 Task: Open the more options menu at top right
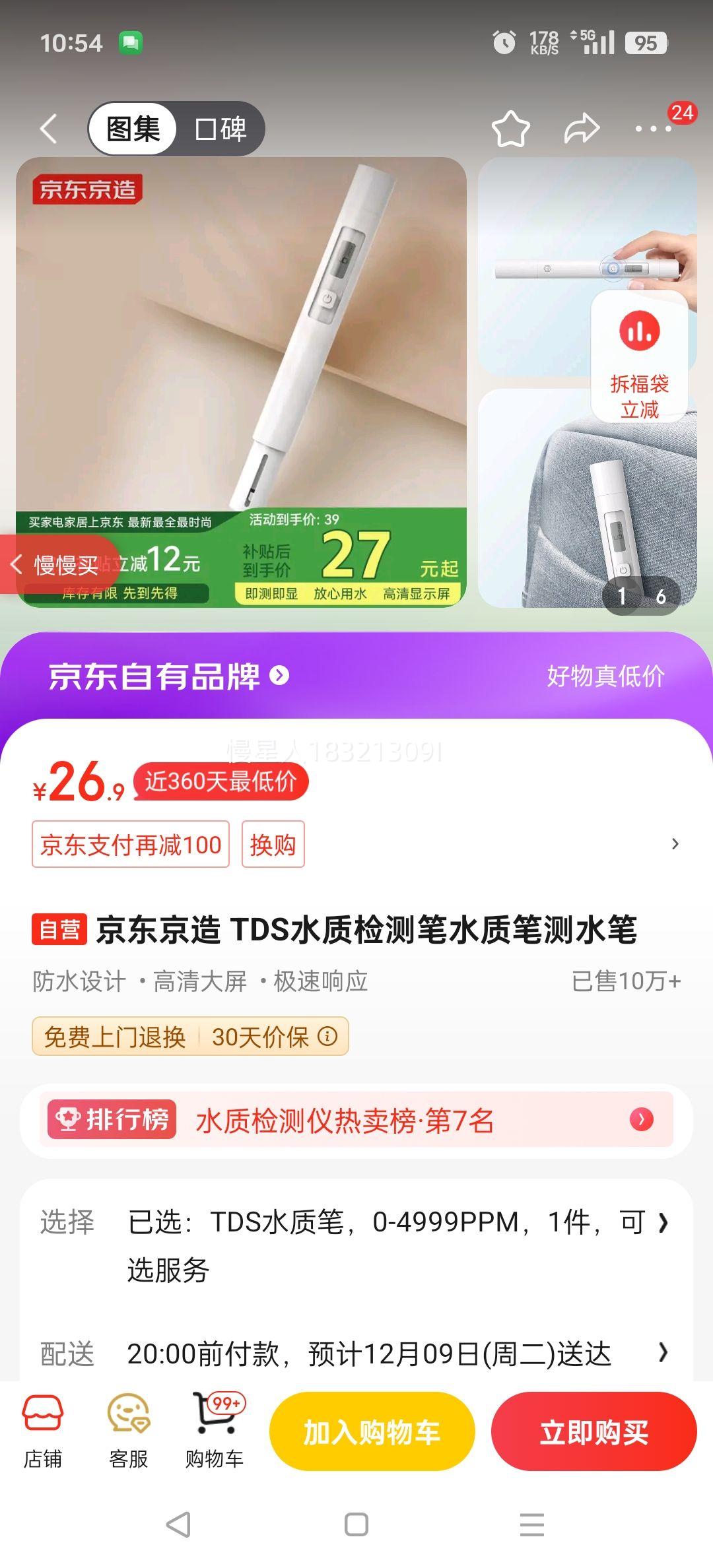pyautogui.click(x=652, y=129)
